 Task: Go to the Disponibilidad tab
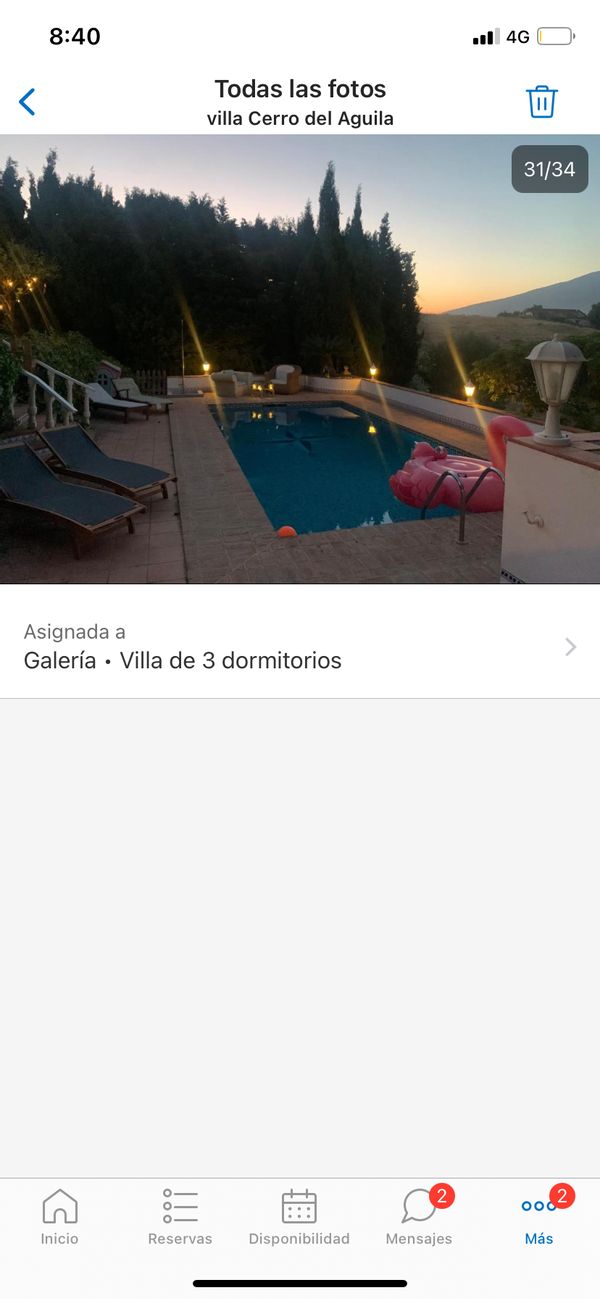pos(299,1217)
